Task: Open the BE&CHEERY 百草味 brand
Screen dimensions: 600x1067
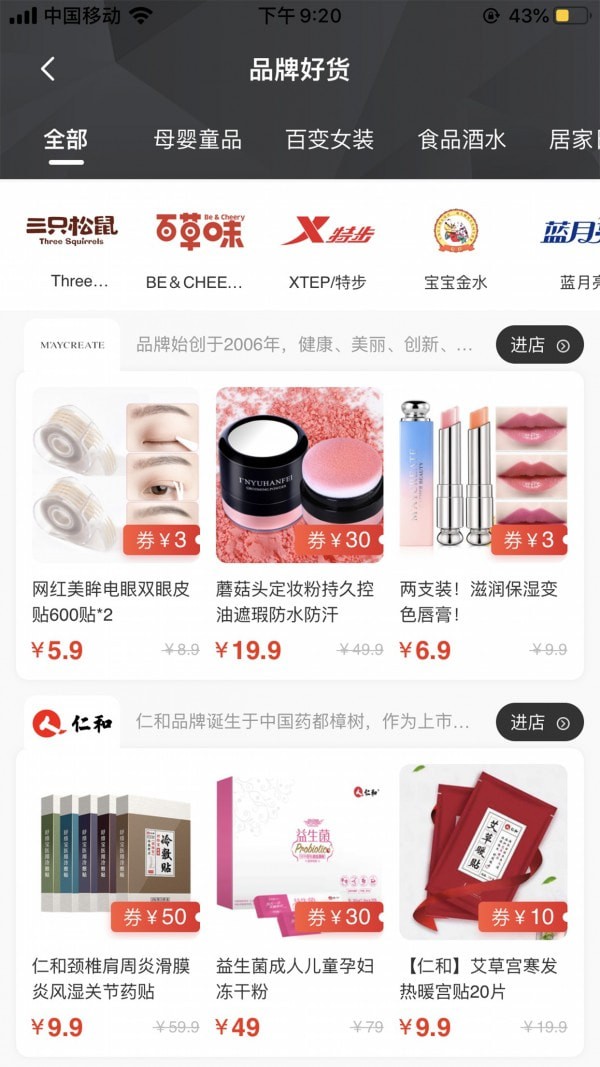Action: point(198,247)
